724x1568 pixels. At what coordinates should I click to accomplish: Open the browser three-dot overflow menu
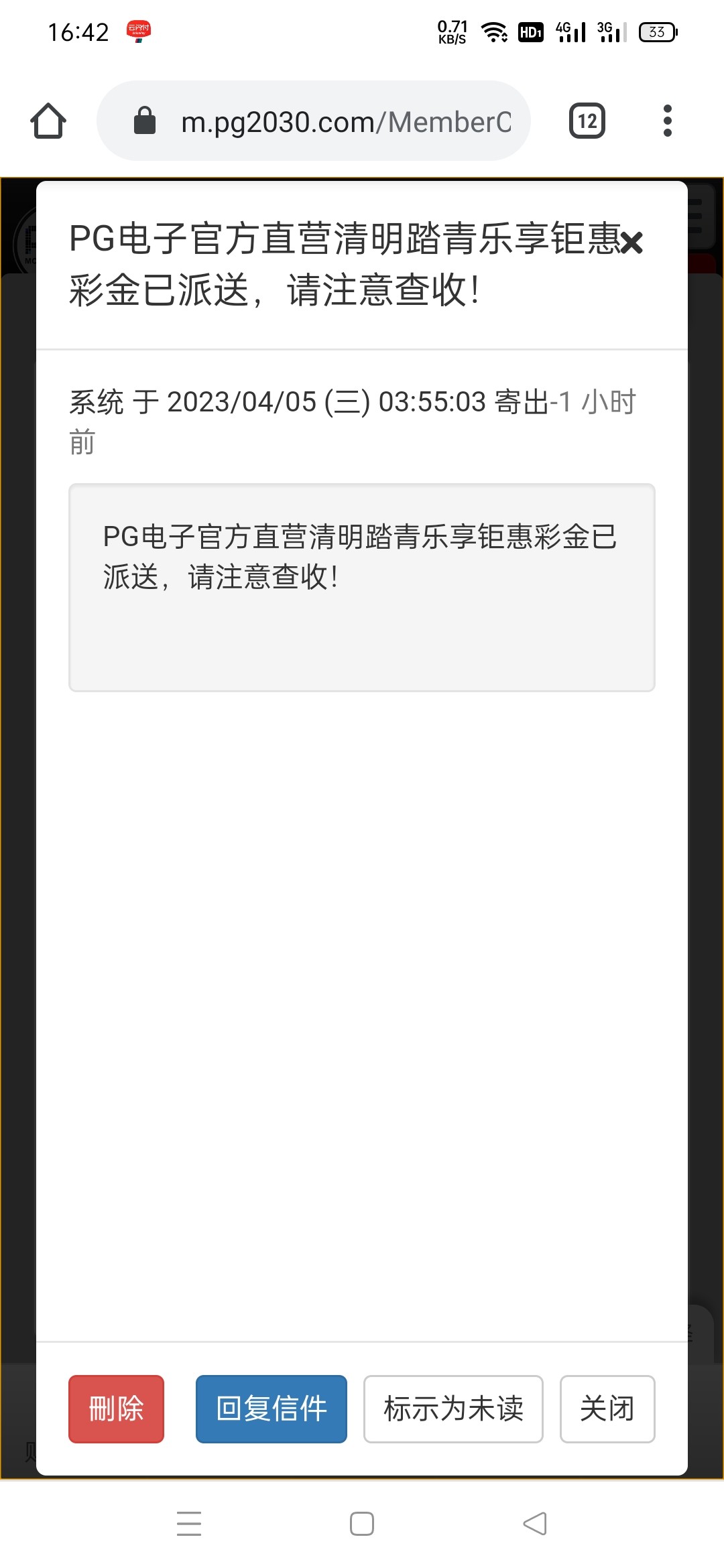point(667,121)
